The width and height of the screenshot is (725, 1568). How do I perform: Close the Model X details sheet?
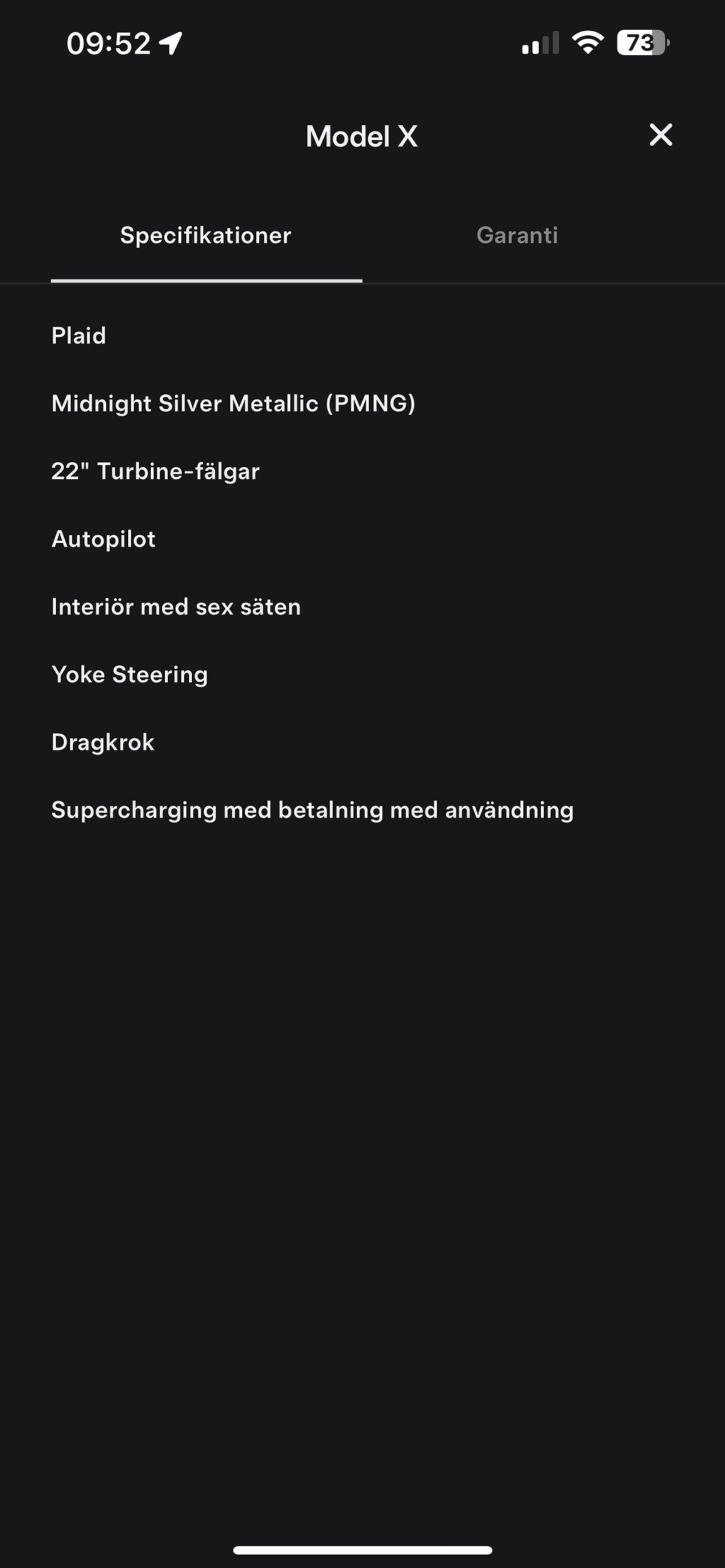[x=661, y=135]
